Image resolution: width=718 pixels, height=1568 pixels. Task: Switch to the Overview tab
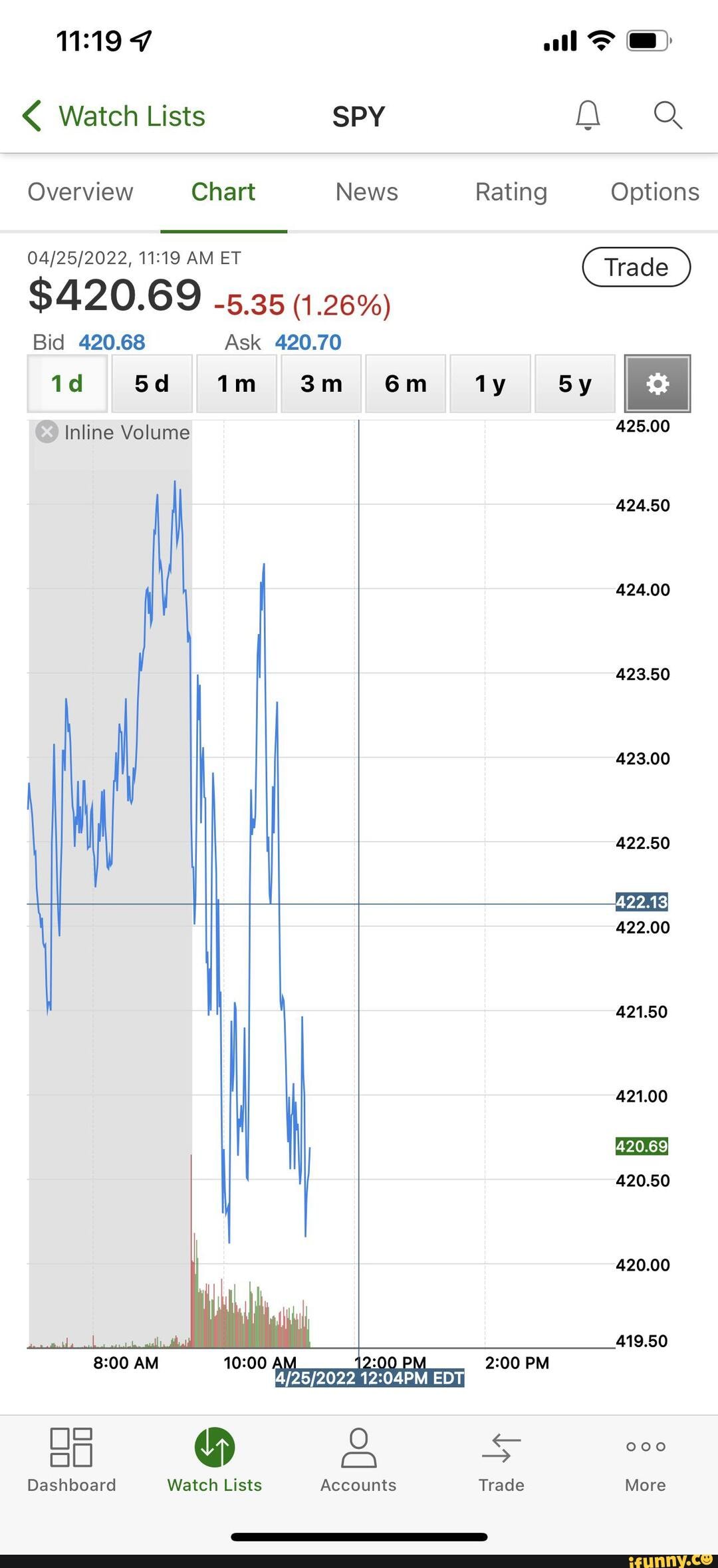(80, 192)
